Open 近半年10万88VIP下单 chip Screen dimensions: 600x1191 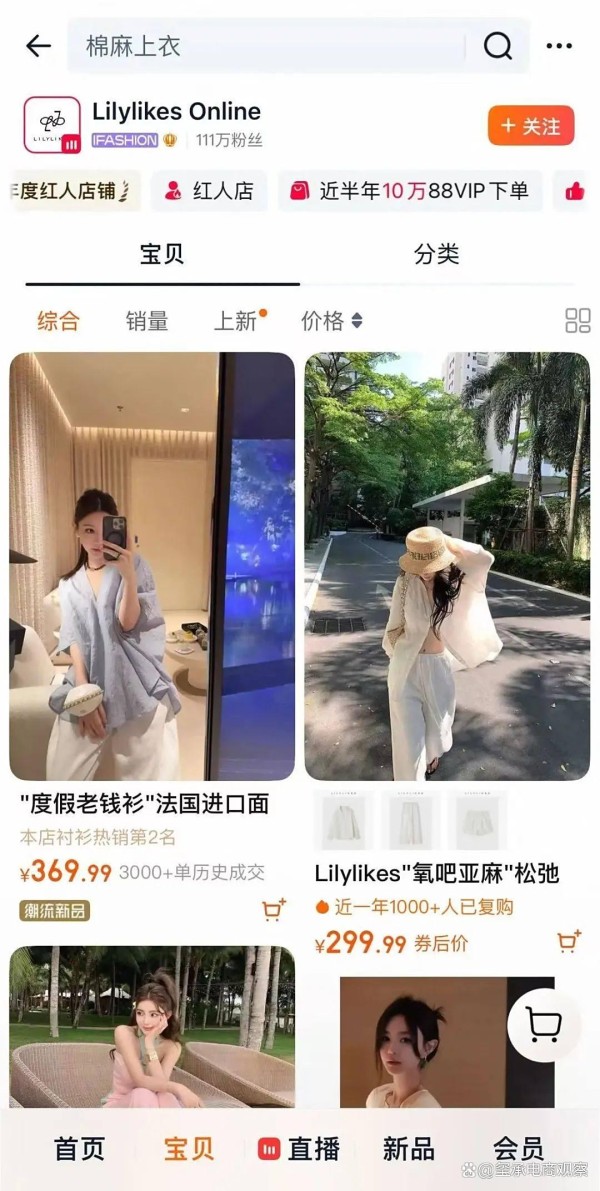point(410,191)
